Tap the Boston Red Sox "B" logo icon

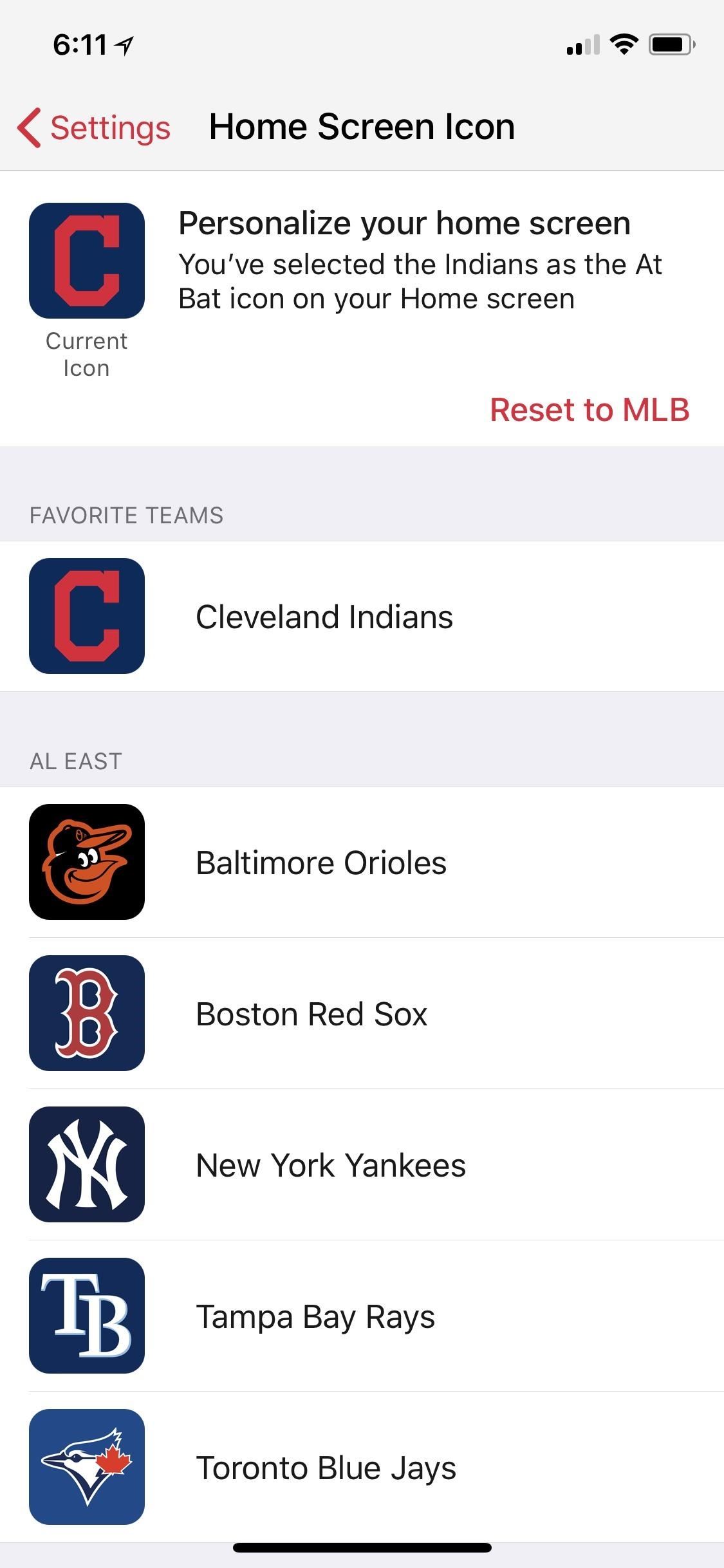pyautogui.click(x=88, y=1013)
